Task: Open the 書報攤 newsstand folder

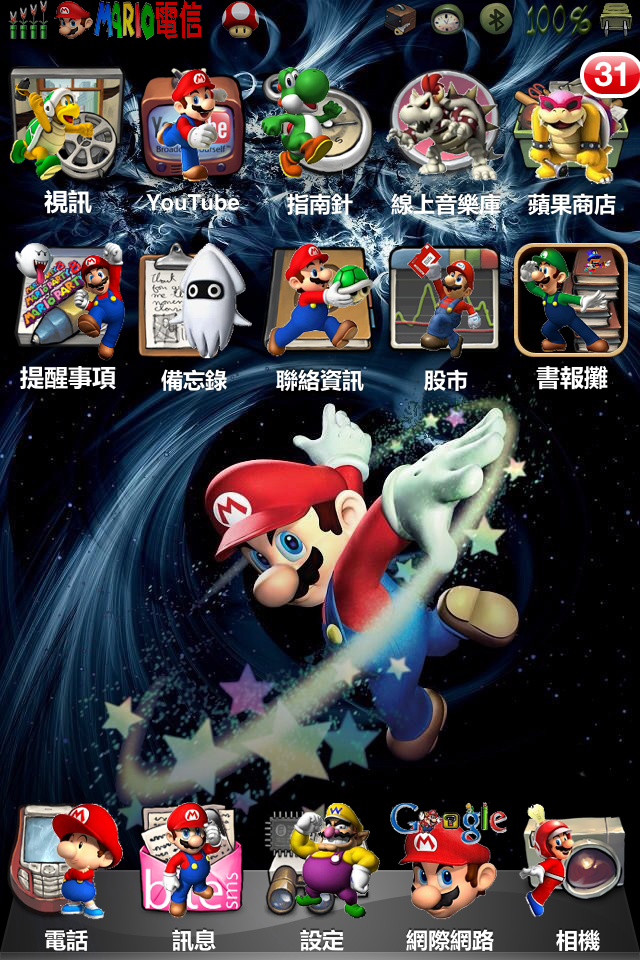Action: click(570, 302)
